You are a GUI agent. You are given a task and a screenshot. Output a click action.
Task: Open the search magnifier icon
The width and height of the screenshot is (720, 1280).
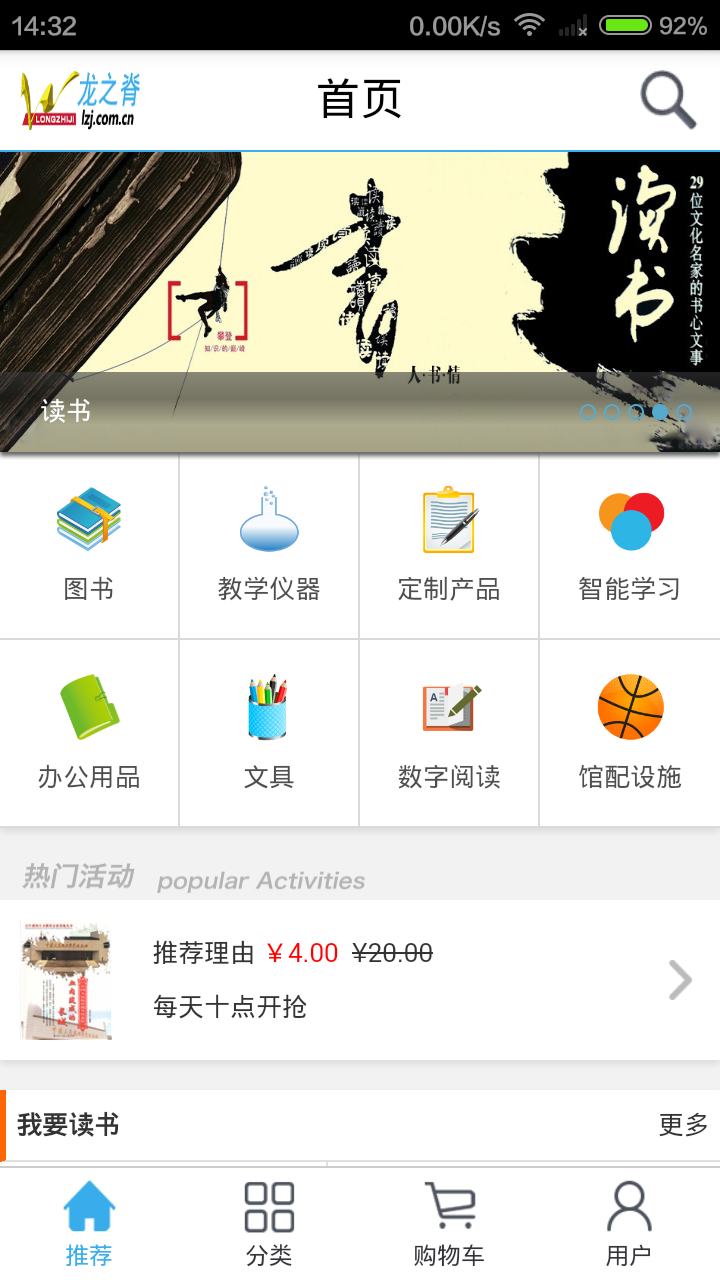tap(668, 100)
